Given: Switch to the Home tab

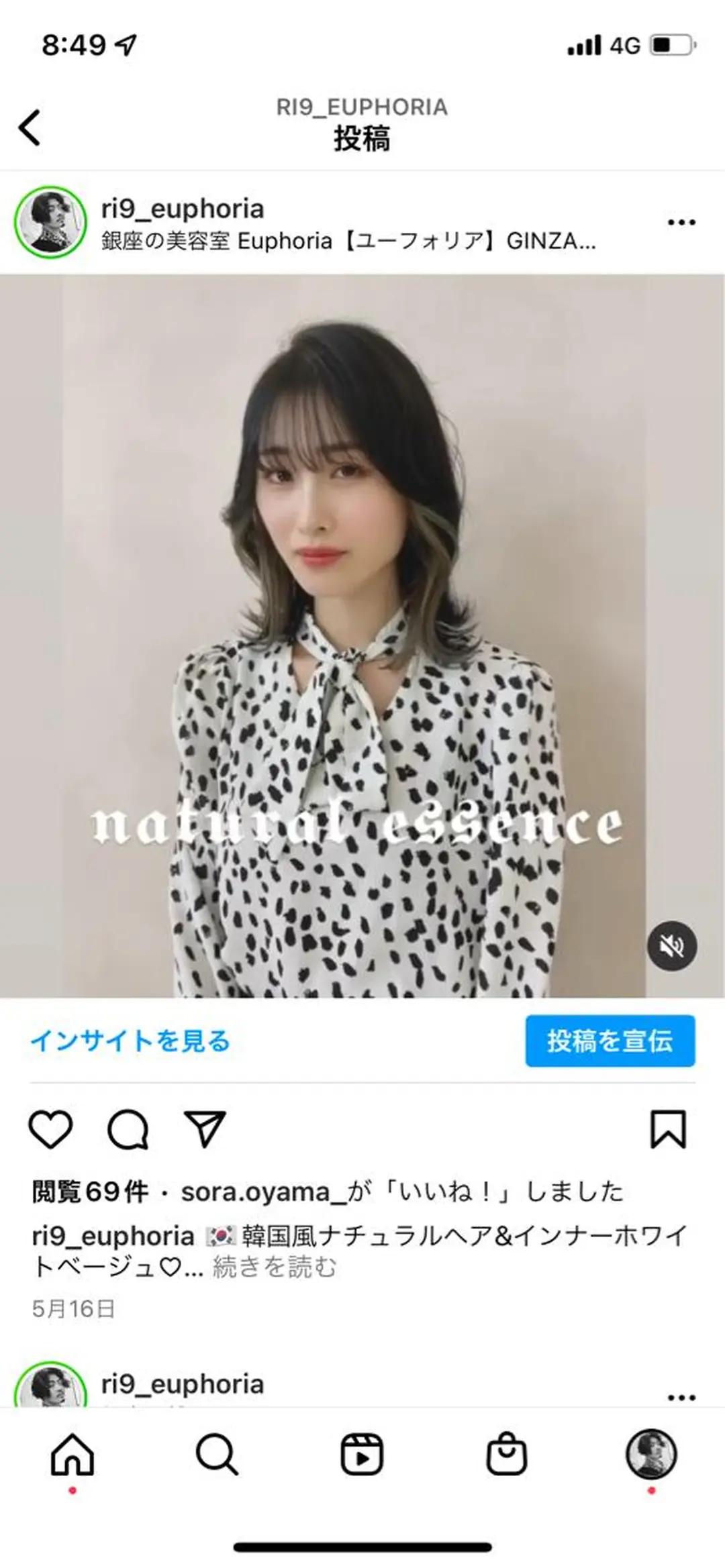Looking at the screenshot, I should (x=72, y=1455).
